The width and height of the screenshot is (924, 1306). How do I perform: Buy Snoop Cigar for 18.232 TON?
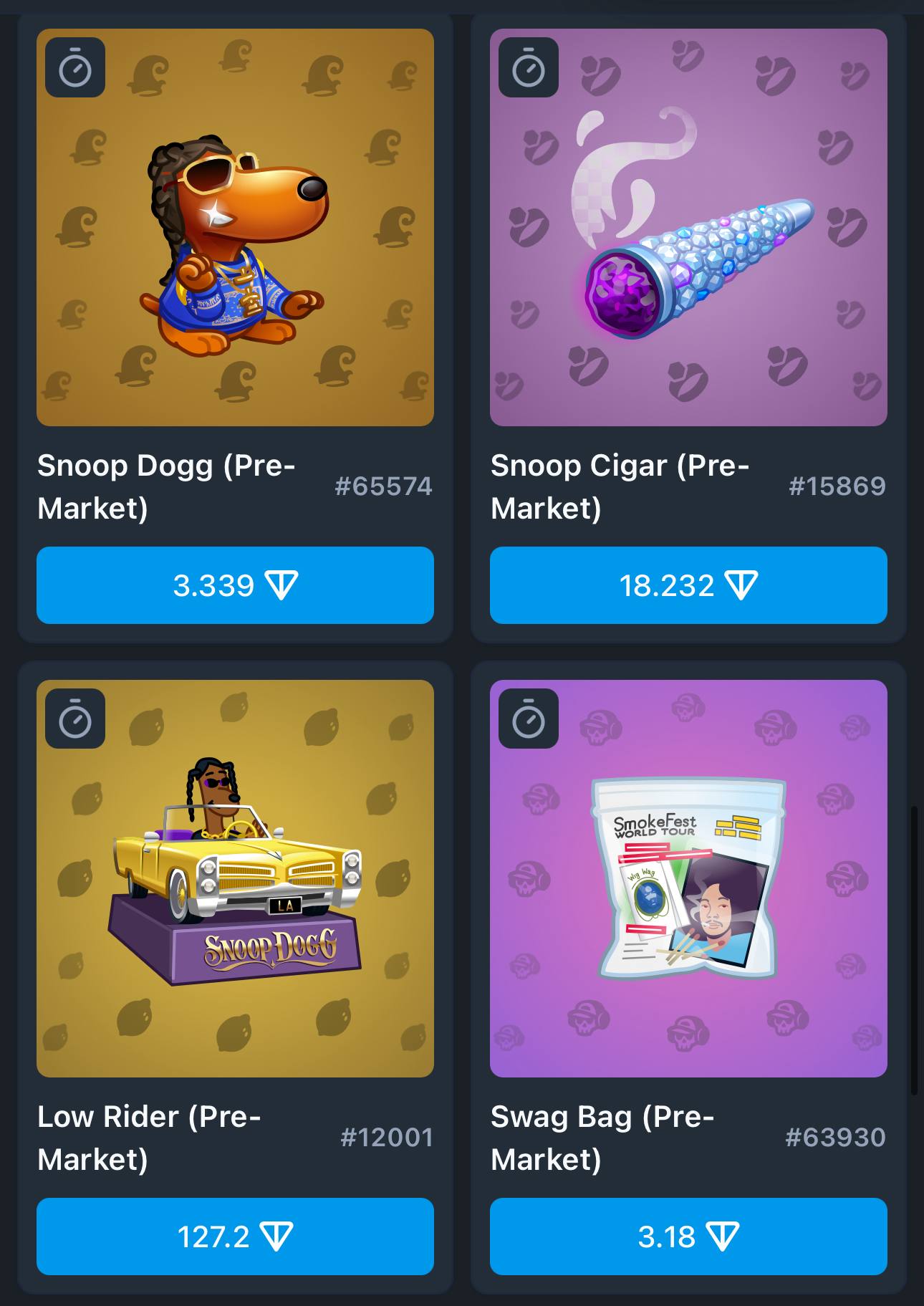click(x=688, y=585)
